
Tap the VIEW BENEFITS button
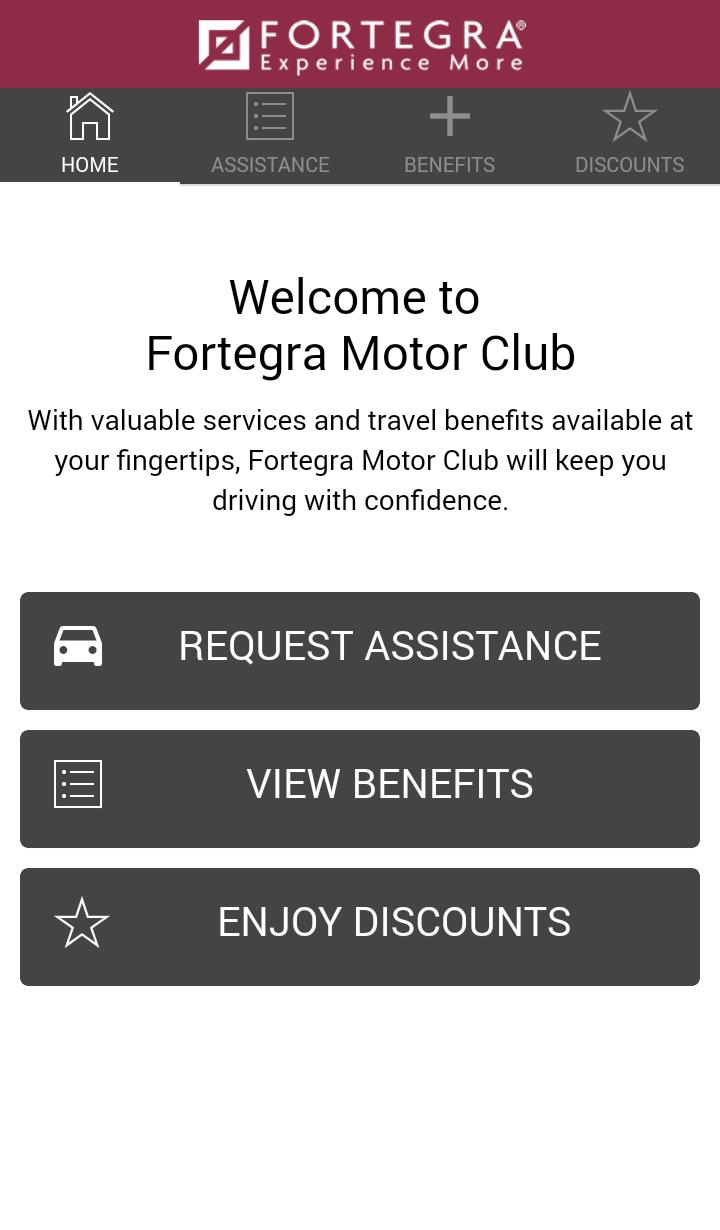360,788
